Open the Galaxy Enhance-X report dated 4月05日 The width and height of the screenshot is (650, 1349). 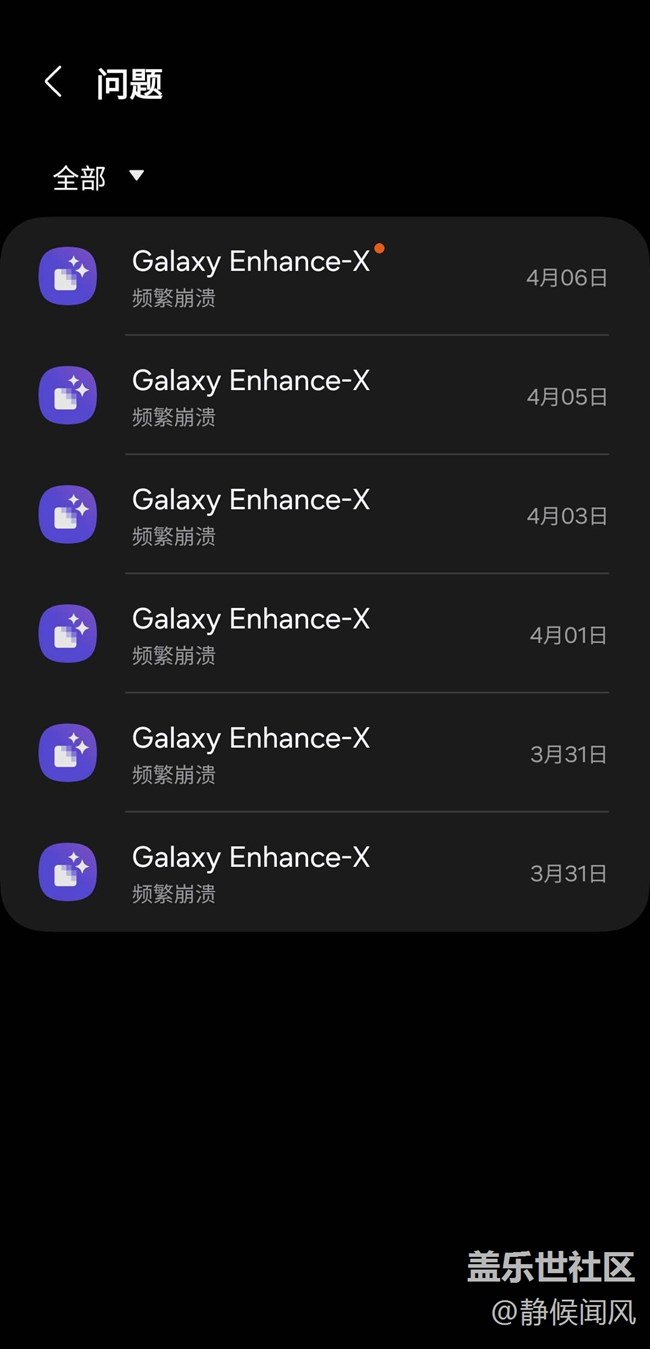click(x=324, y=396)
